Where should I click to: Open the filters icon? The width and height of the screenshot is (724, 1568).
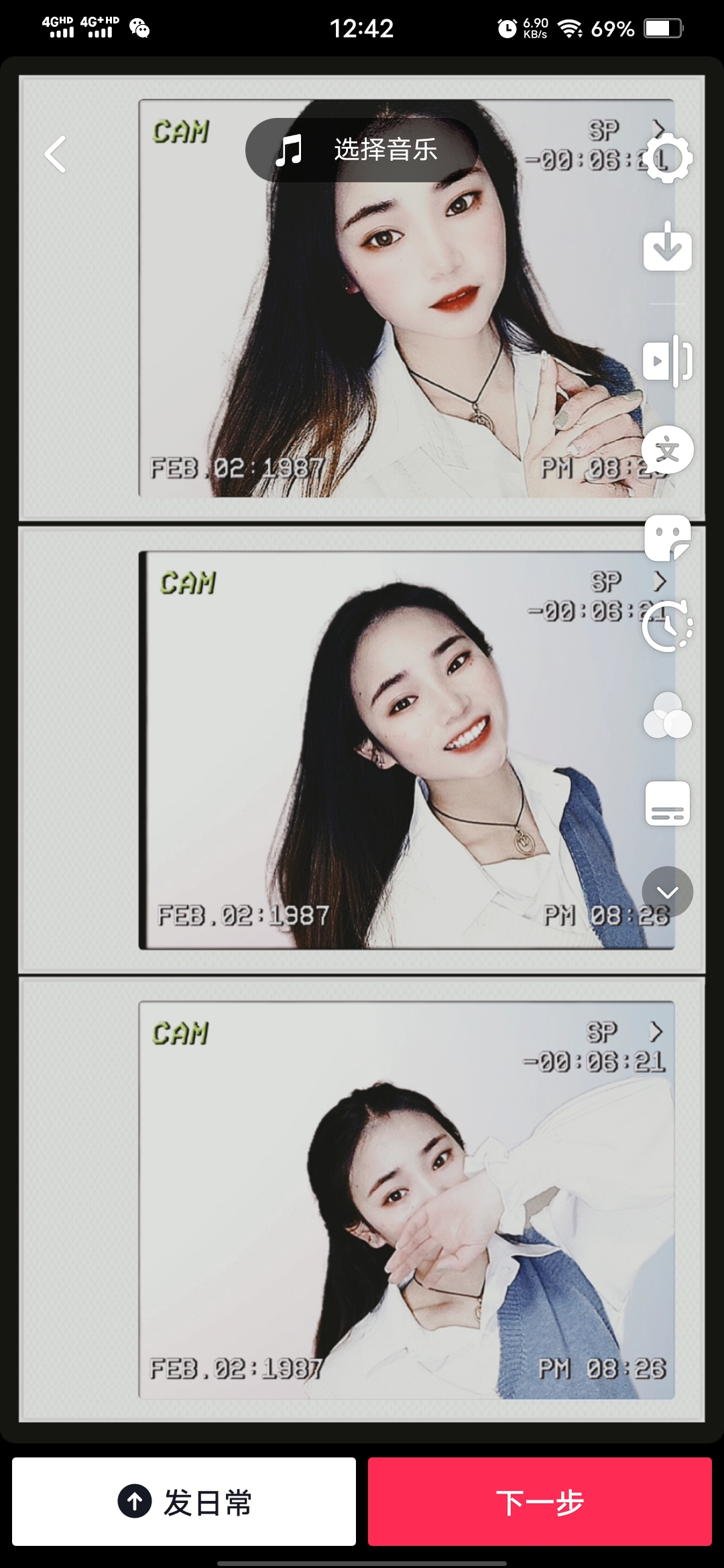[667, 716]
